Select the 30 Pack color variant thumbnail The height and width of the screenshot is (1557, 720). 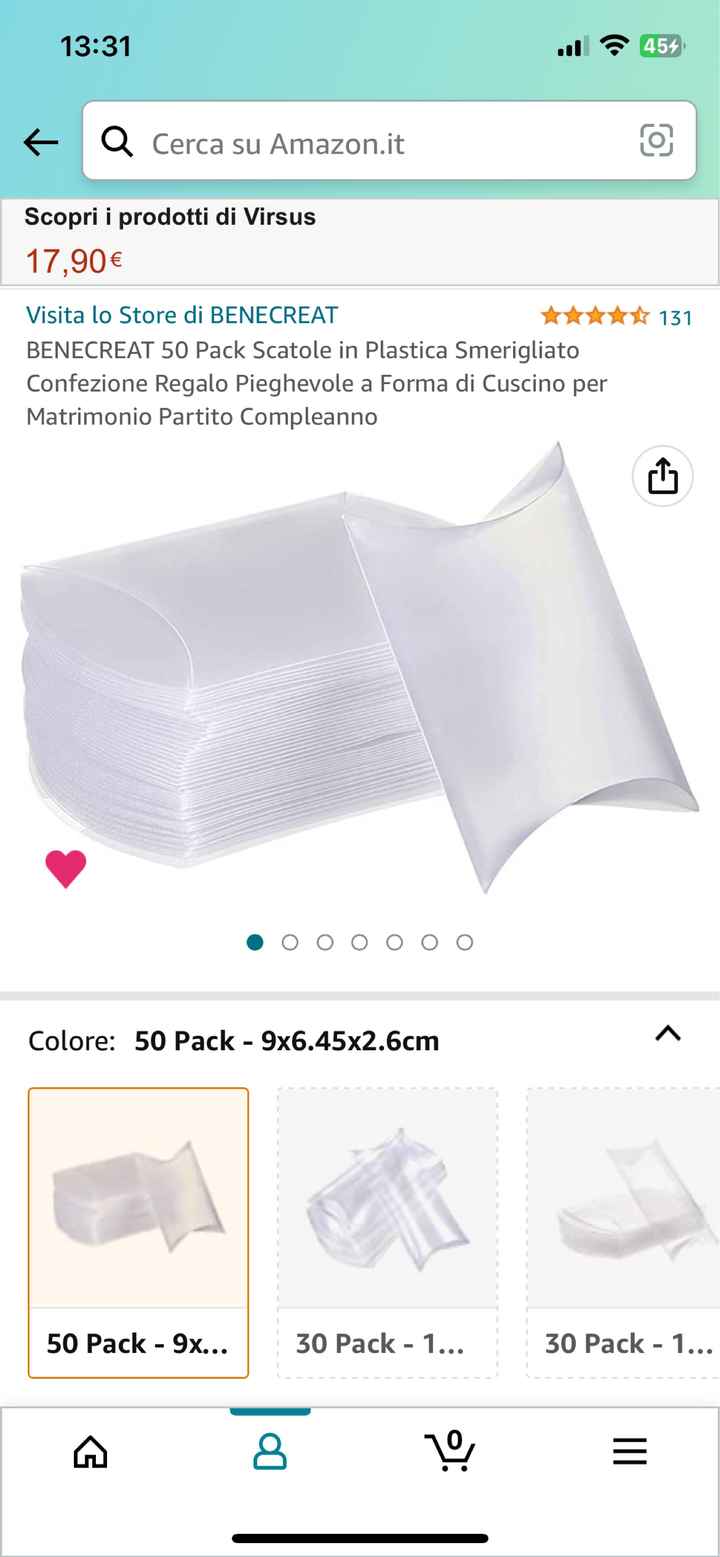pyautogui.click(x=387, y=1230)
